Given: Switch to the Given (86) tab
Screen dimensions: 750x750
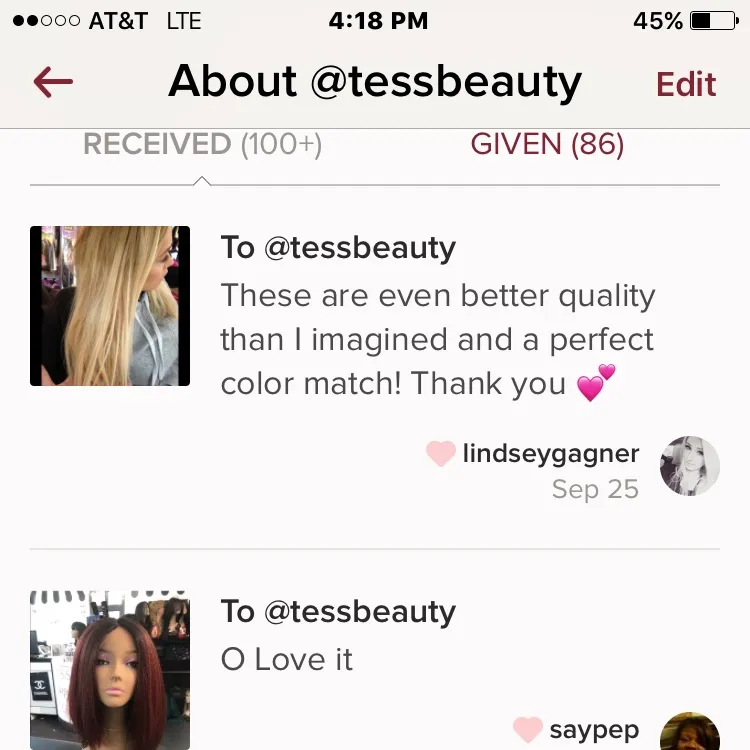Looking at the screenshot, I should [x=547, y=145].
